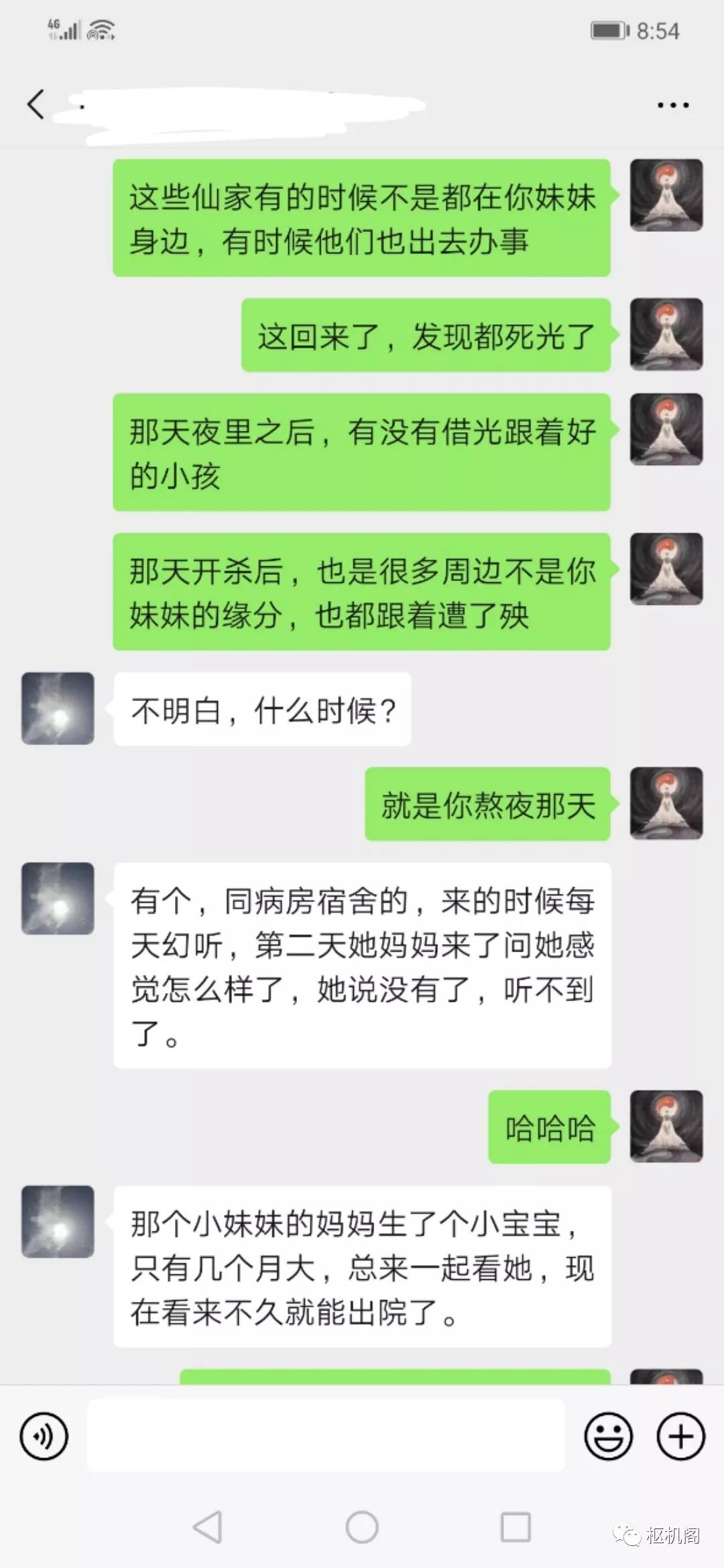Switch to voice message input
Image resolution: width=724 pixels, height=1568 pixels.
pyautogui.click(x=44, y=1436)
